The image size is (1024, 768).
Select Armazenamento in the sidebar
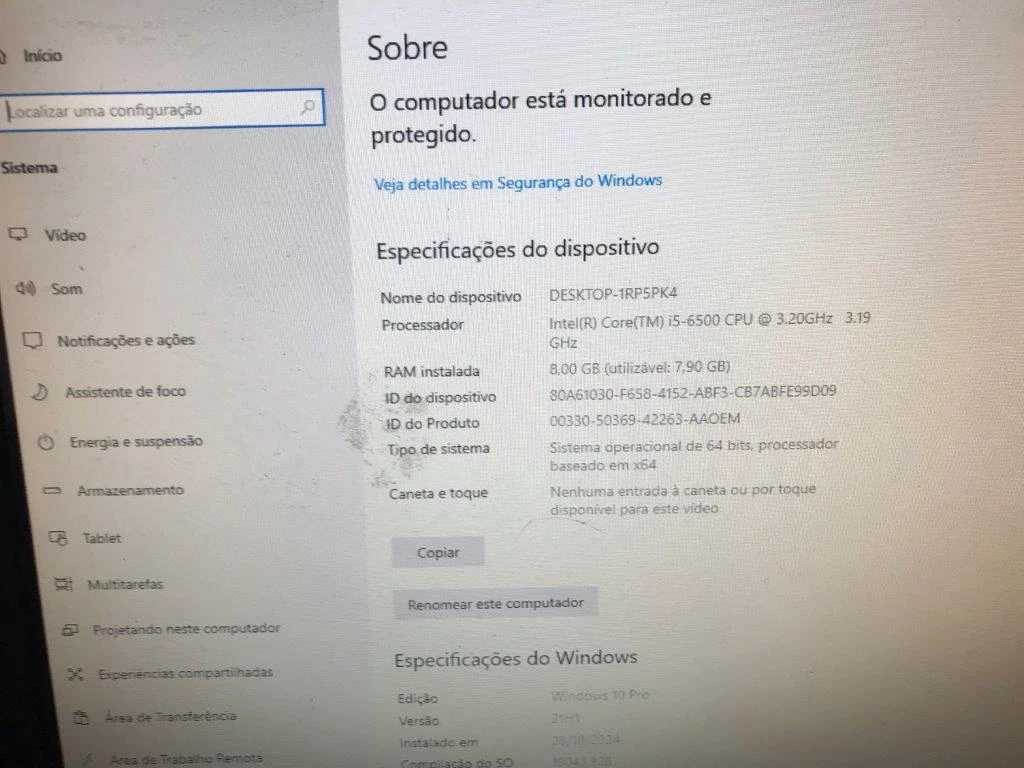click(x=130, y=490)
